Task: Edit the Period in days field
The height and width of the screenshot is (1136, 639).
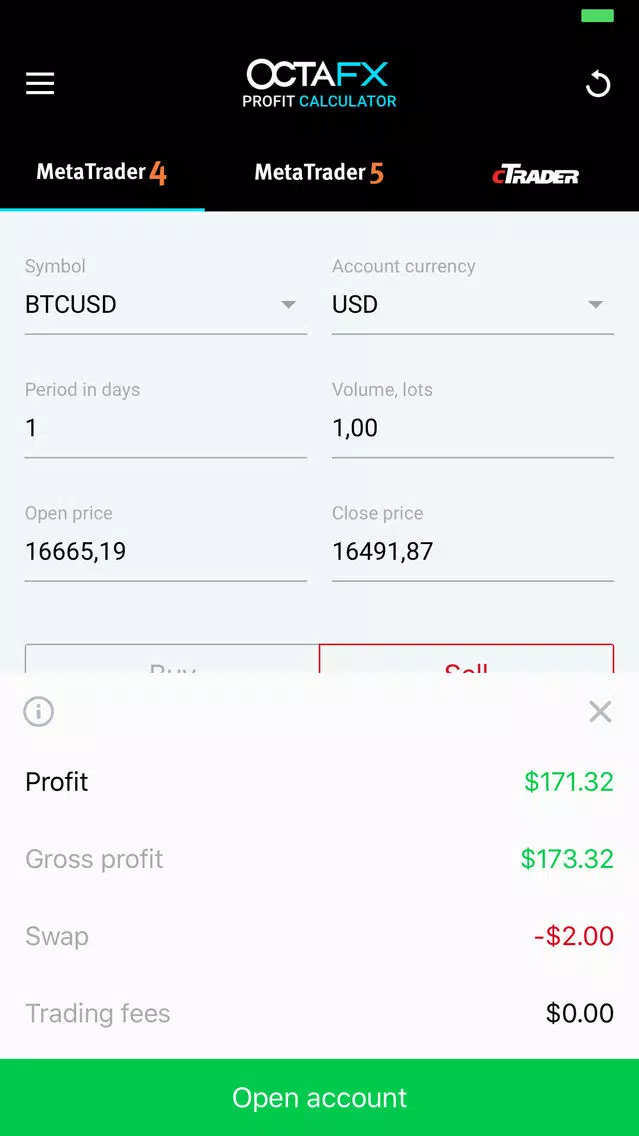Action: tap(166, 428)
